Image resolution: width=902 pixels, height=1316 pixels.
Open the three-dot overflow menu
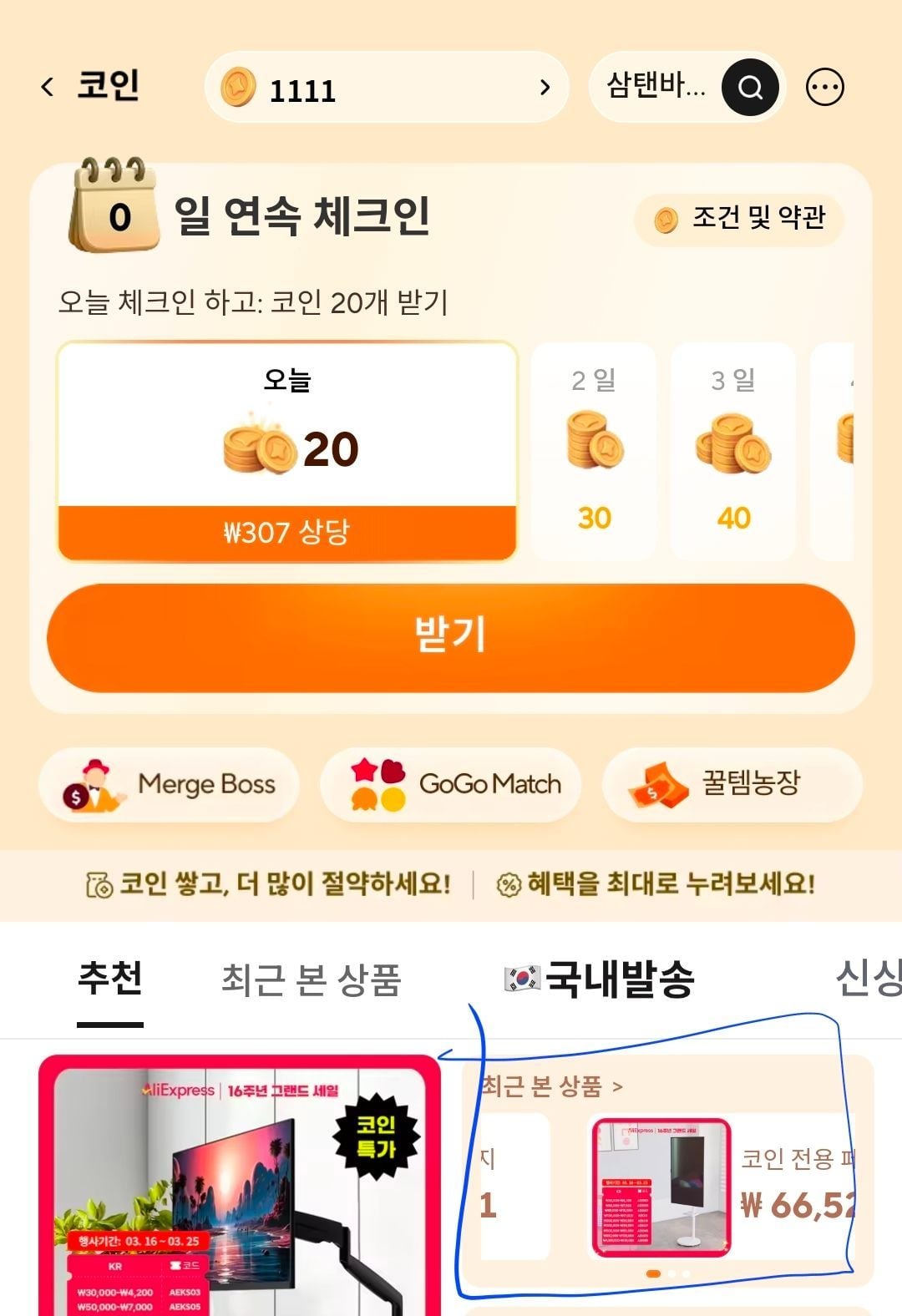point(824,87)
